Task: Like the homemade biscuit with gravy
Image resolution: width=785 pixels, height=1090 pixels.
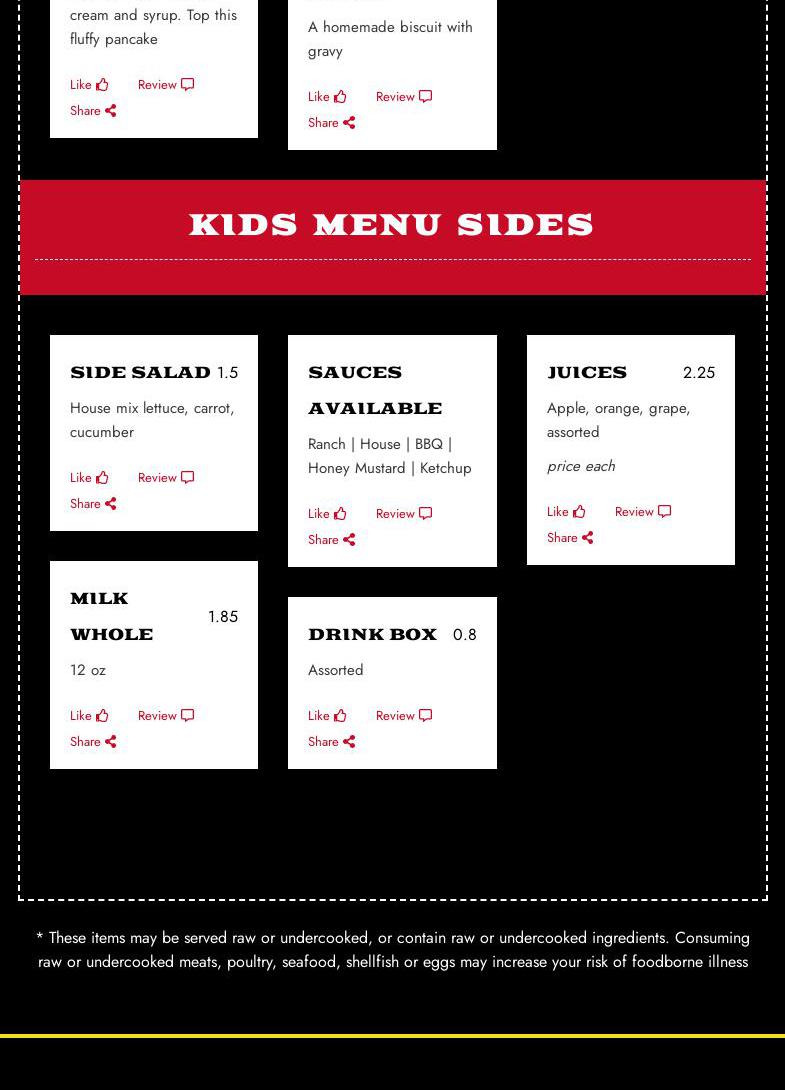Action: (327, 97)
